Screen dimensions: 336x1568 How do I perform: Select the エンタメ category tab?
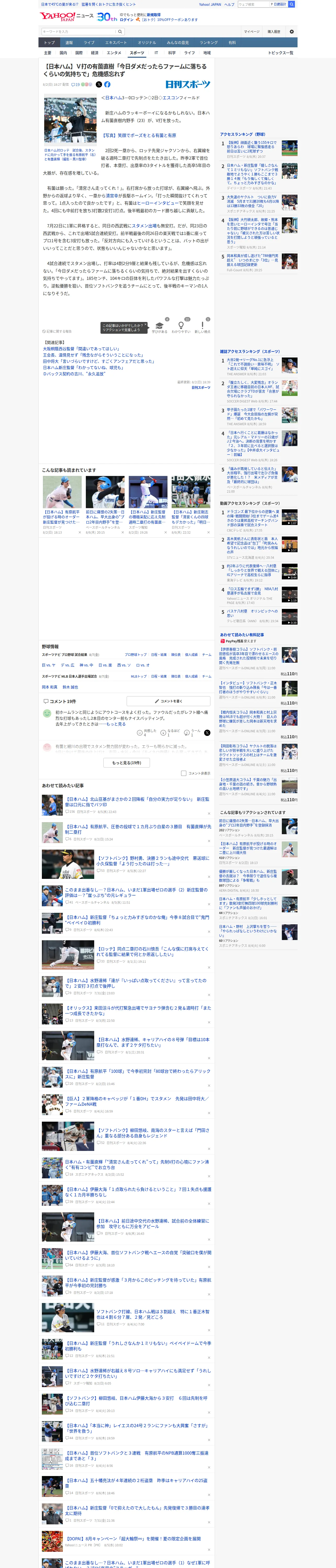pyautogui.click(x=114, y=53)
